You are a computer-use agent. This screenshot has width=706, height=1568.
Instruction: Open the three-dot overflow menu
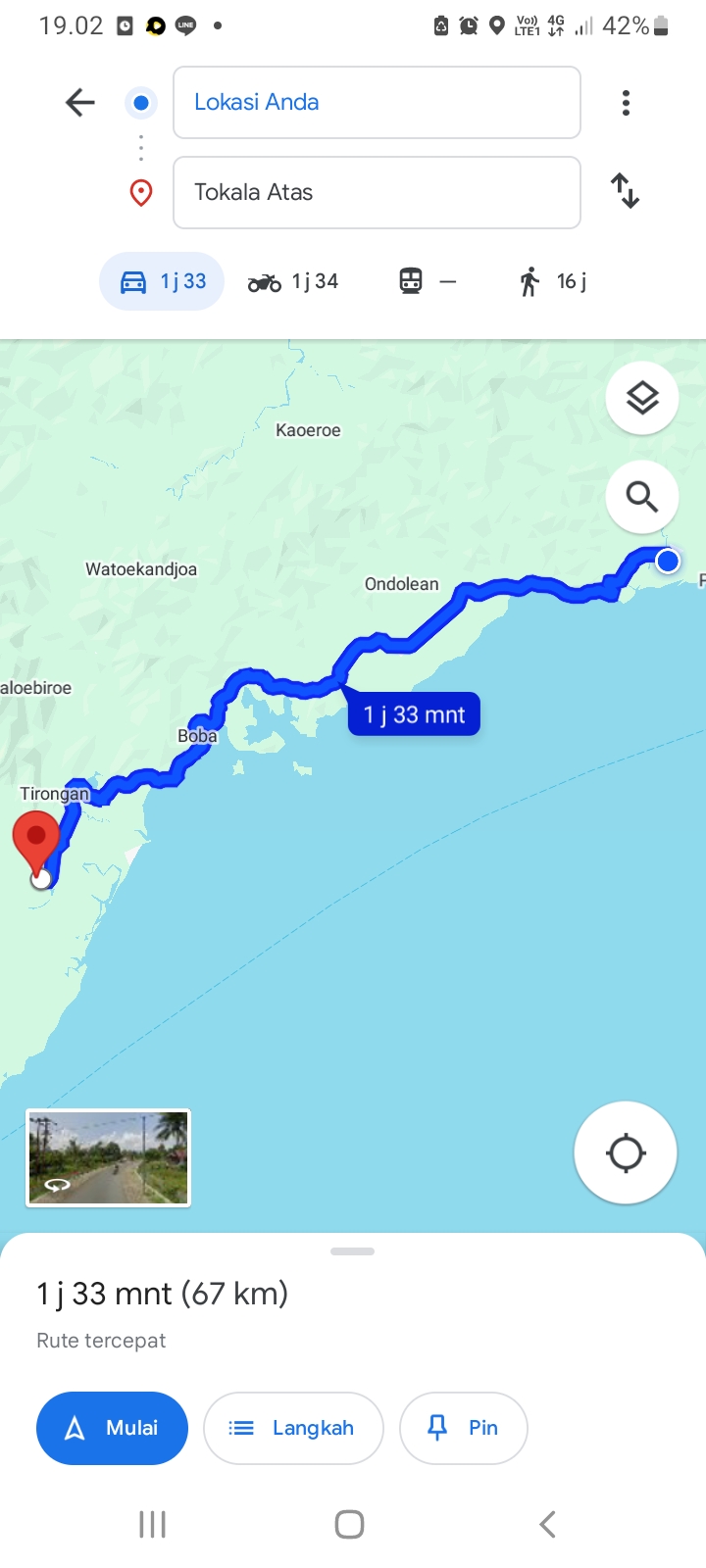tap(626, 103)
